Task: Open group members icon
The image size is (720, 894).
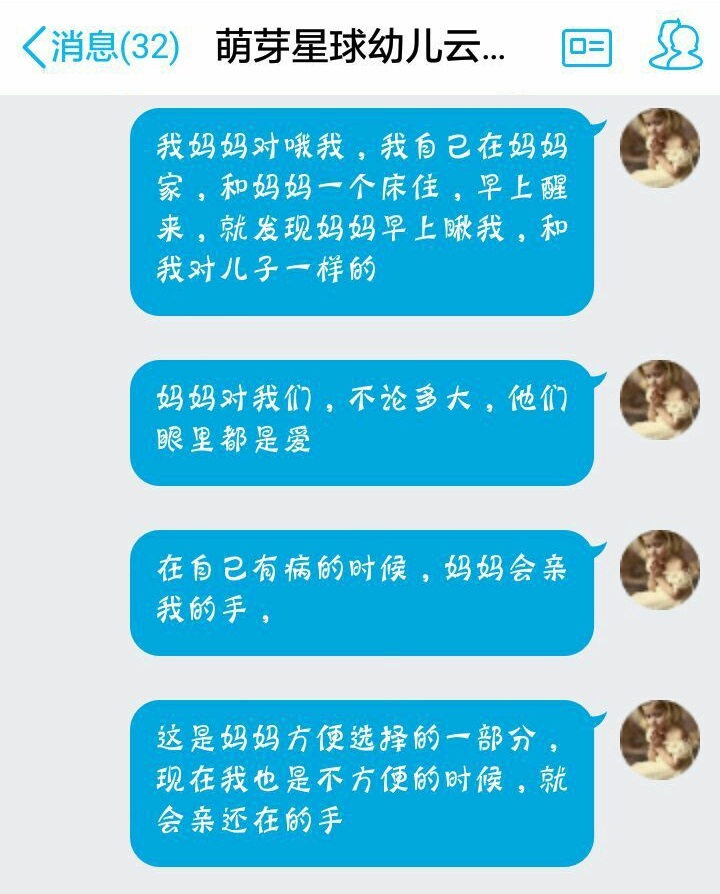Action: click(x=675, y=46)
